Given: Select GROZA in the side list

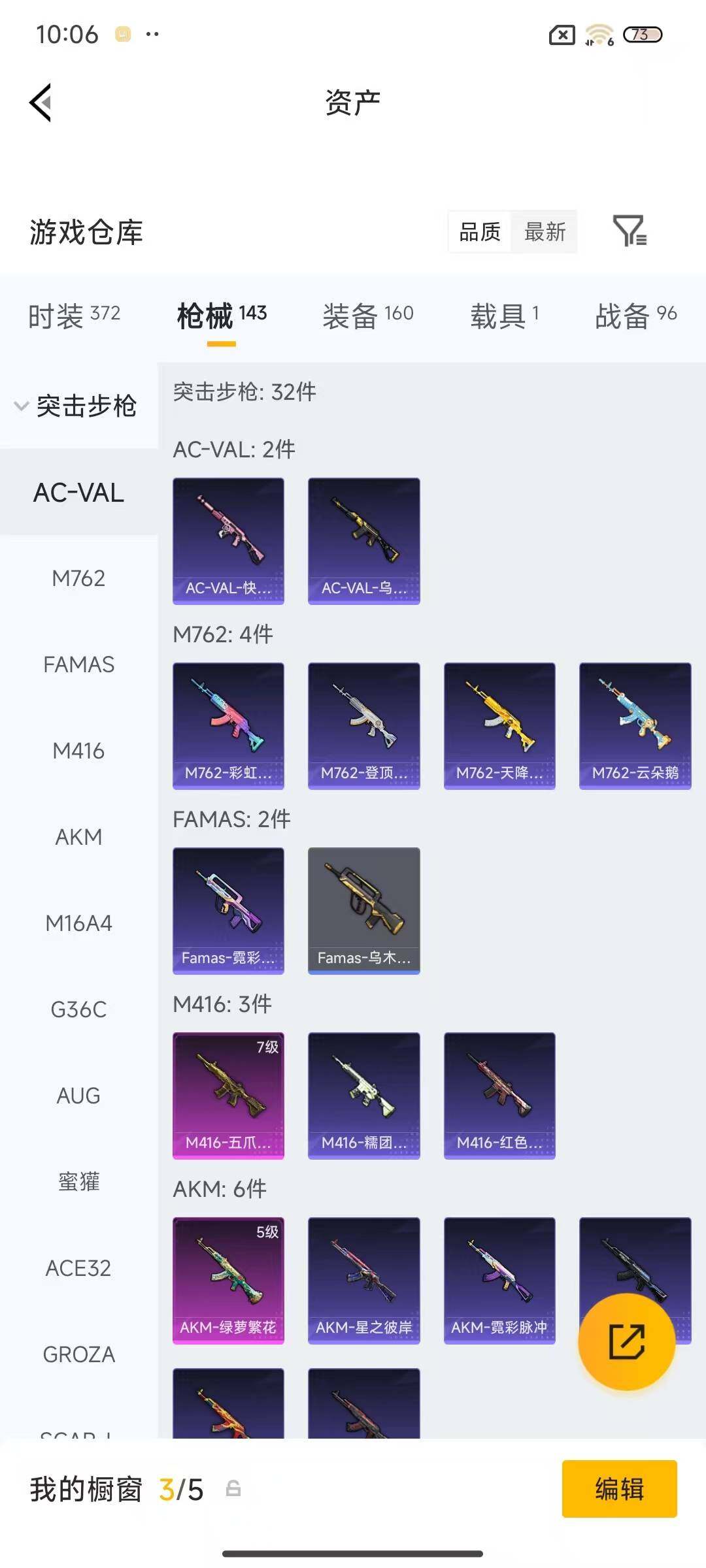Looking at the screenshot, I should (78, 1354).
